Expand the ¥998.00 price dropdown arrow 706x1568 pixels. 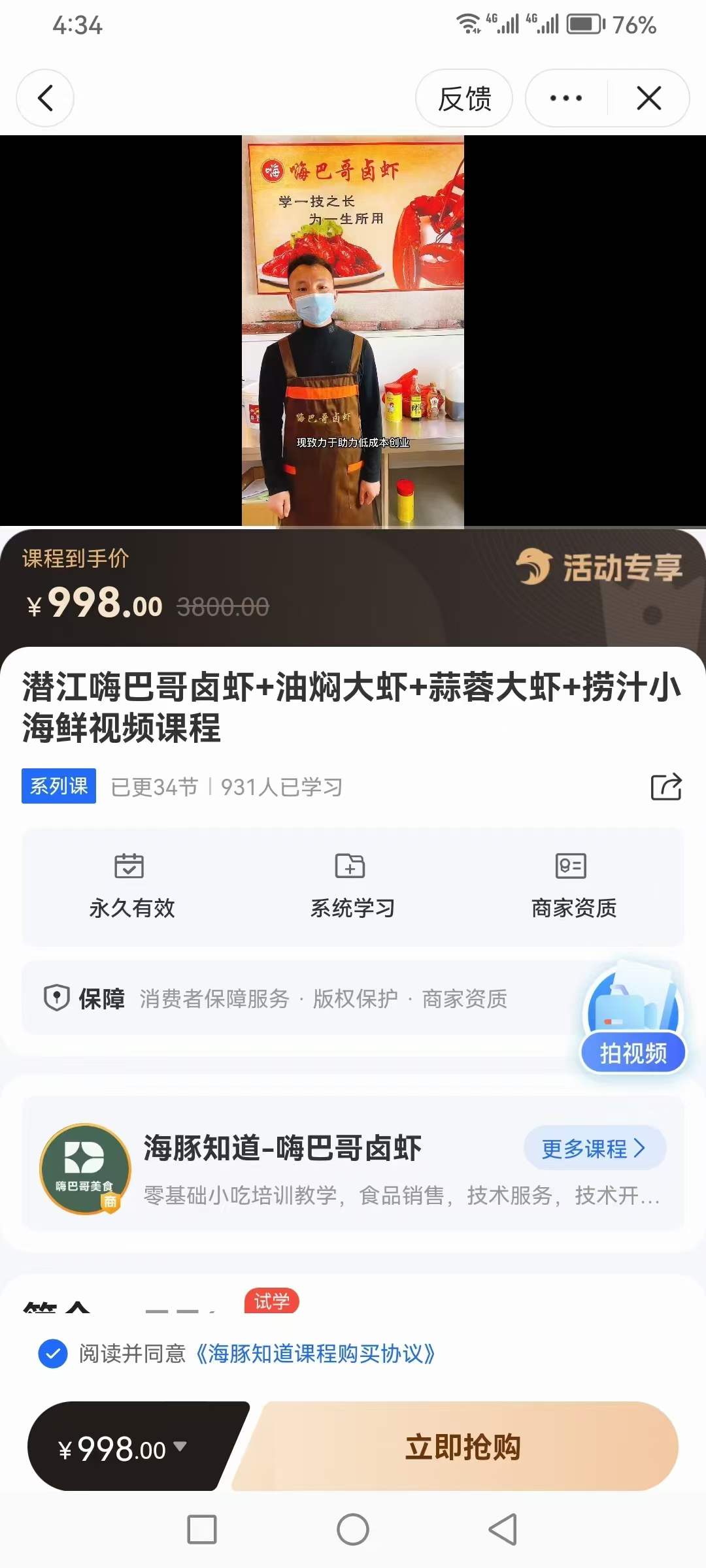[182, 1448]
